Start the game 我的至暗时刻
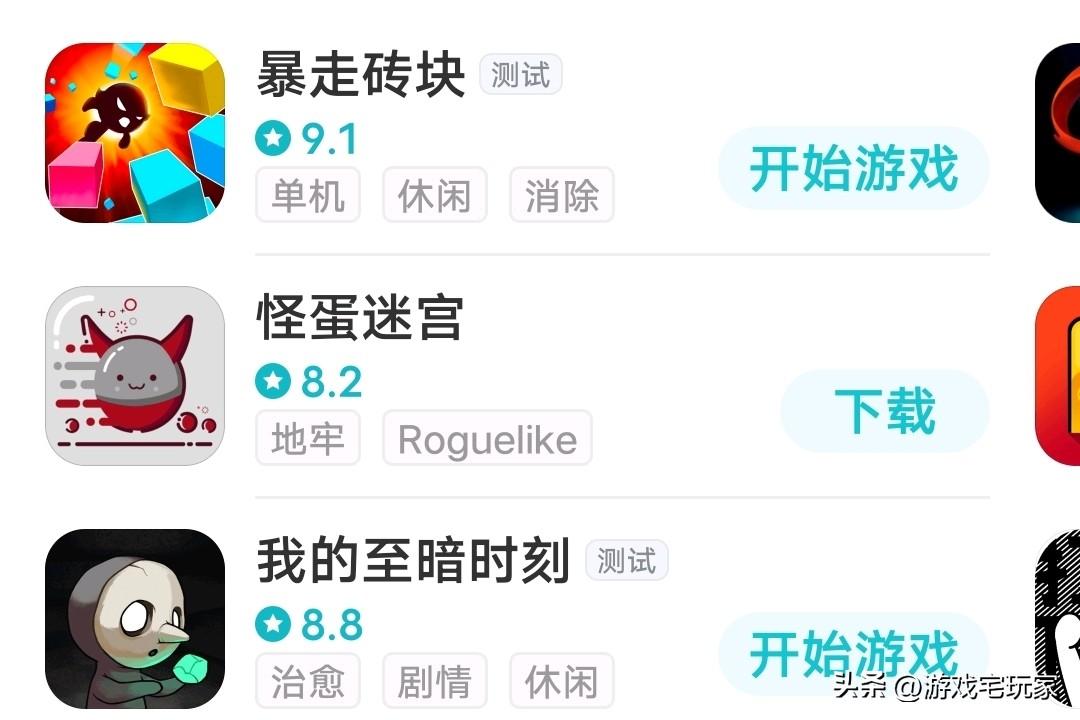Viewport: 1080px width, 720px height. coord(853,654)
